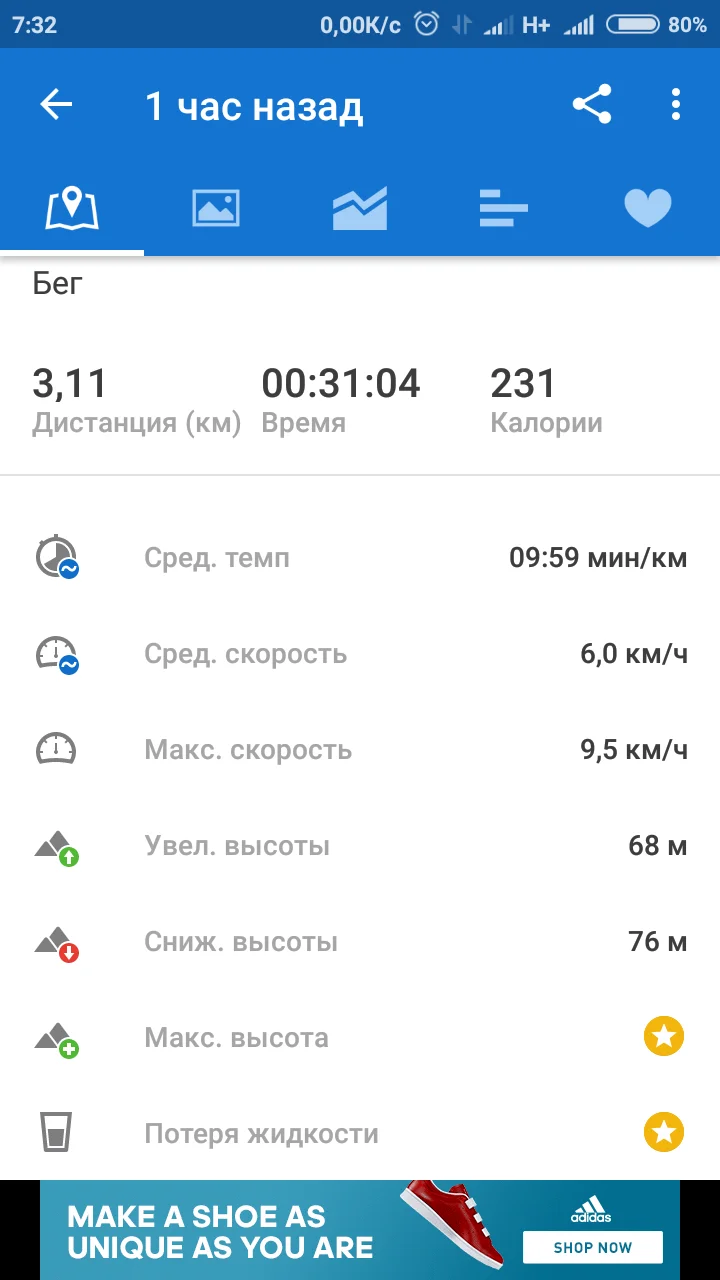
Task: Open the photos tab
Action: coord(216,209)
